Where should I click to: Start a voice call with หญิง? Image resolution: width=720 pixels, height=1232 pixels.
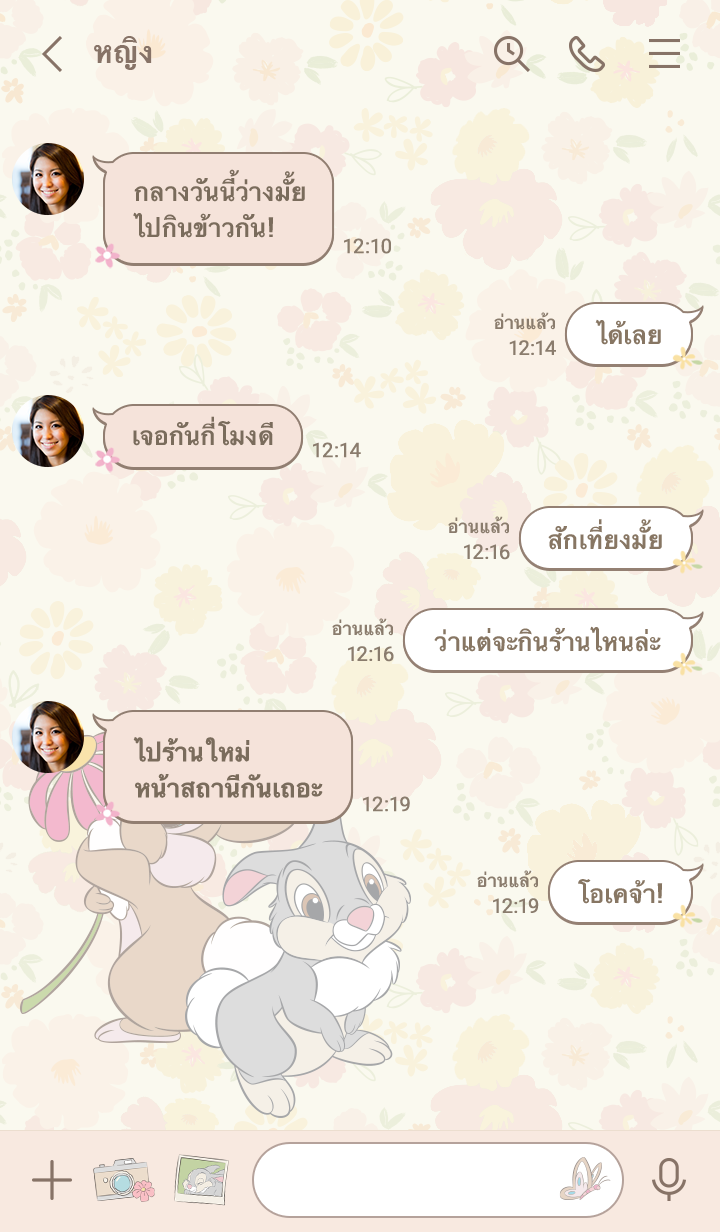(587, 54)
